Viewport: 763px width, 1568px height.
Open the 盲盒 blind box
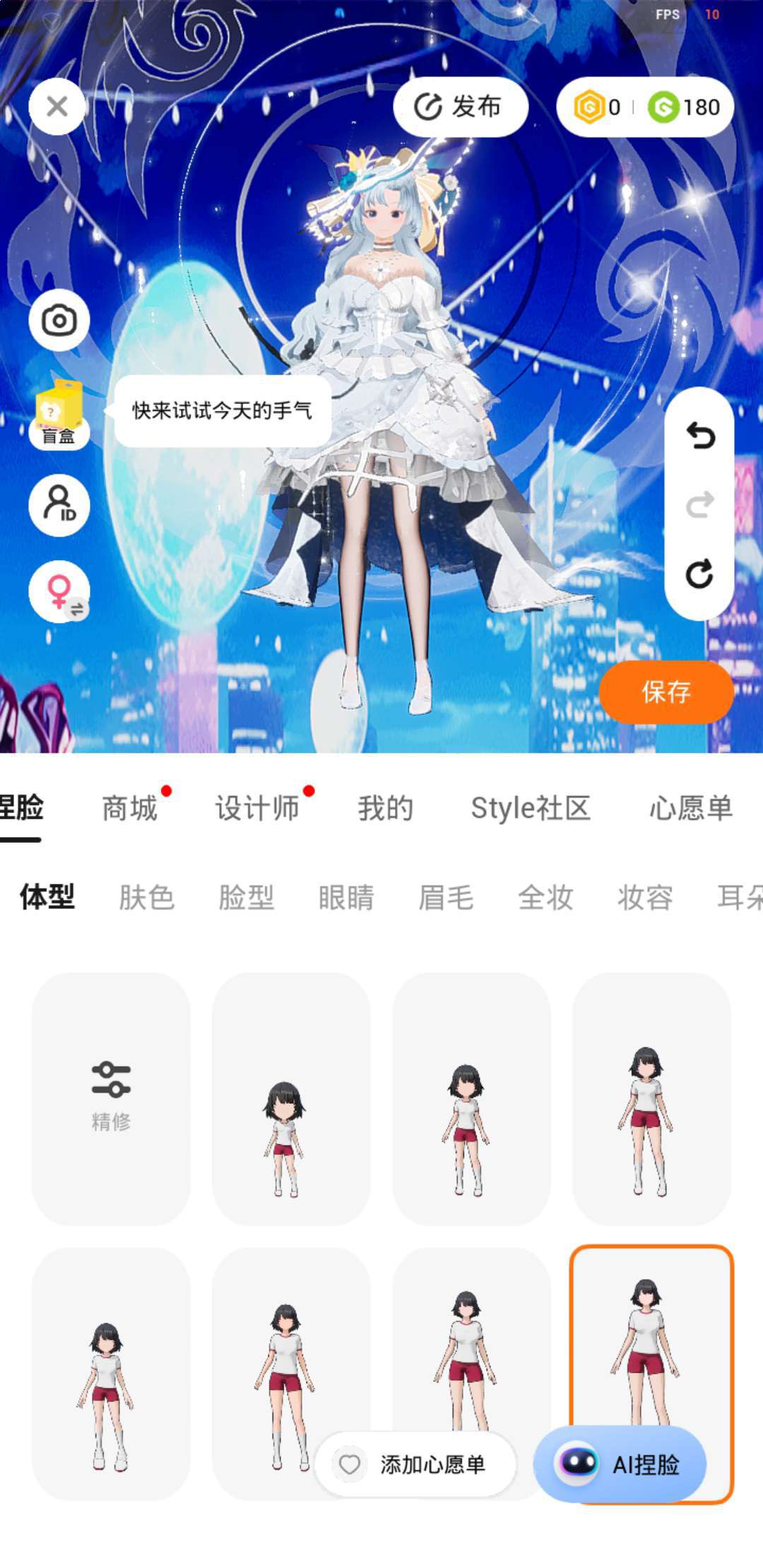click(x=59, y=415)
